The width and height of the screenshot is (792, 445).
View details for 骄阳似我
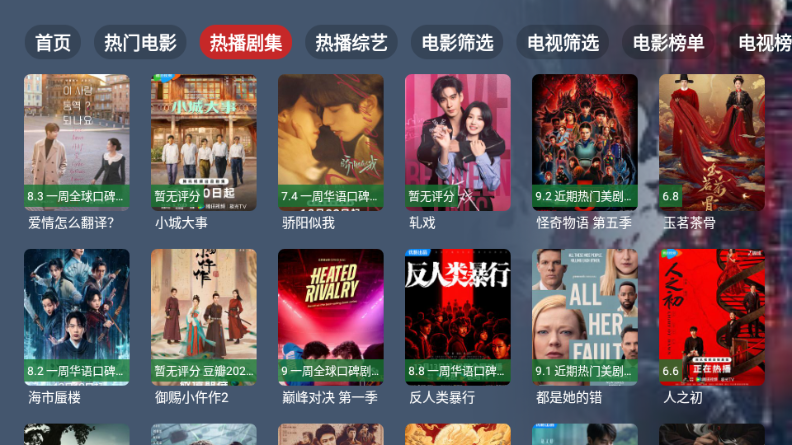[x=331, y=142]
